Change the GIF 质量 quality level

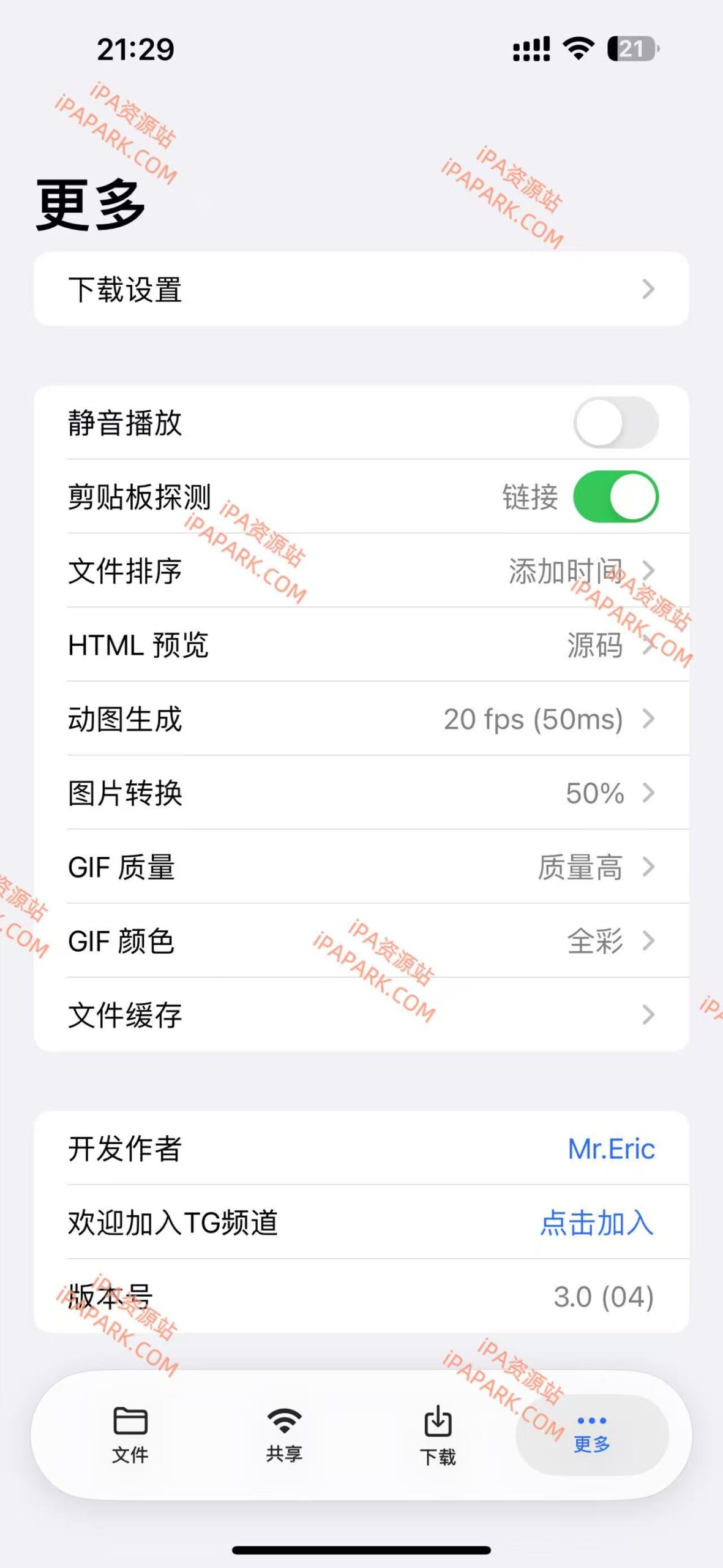(x=361, y=867)
